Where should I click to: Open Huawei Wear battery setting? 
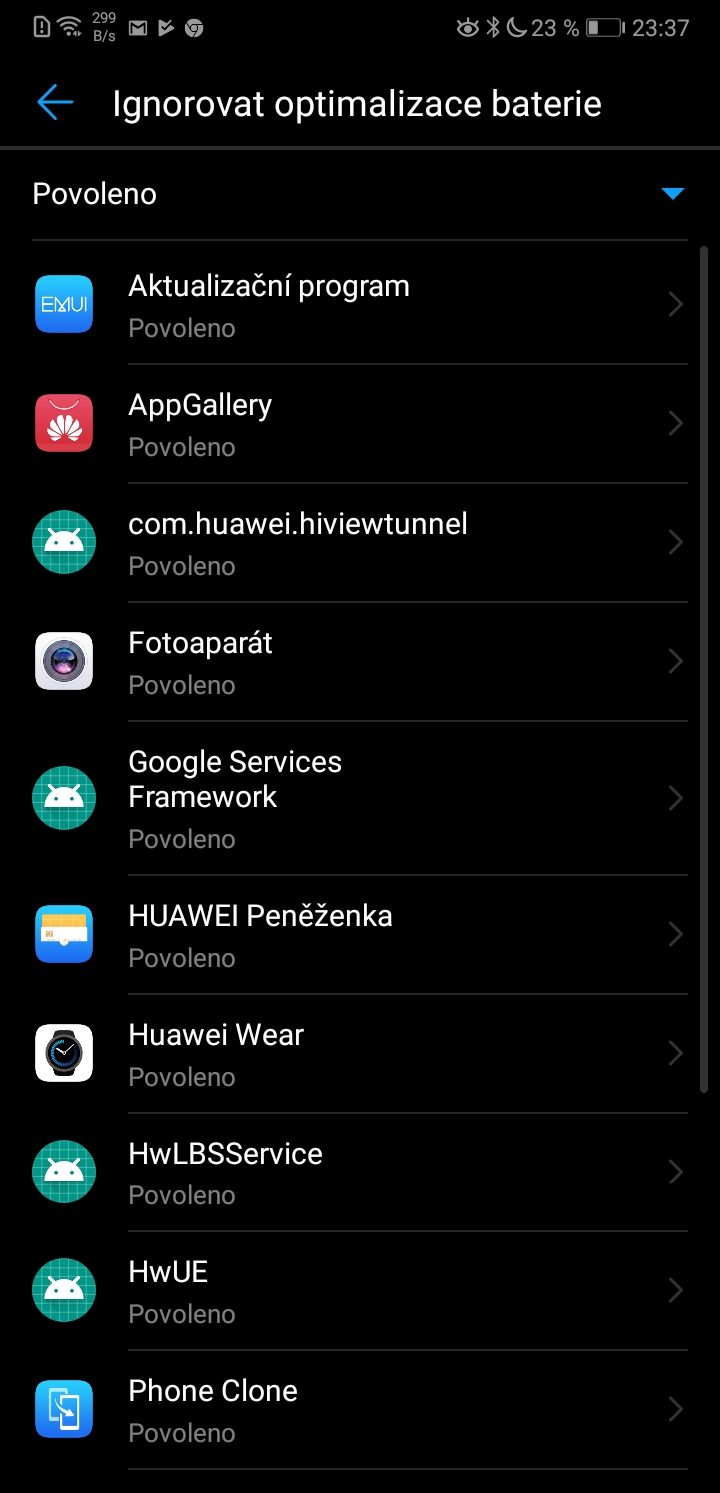(x=360, y=1054)
